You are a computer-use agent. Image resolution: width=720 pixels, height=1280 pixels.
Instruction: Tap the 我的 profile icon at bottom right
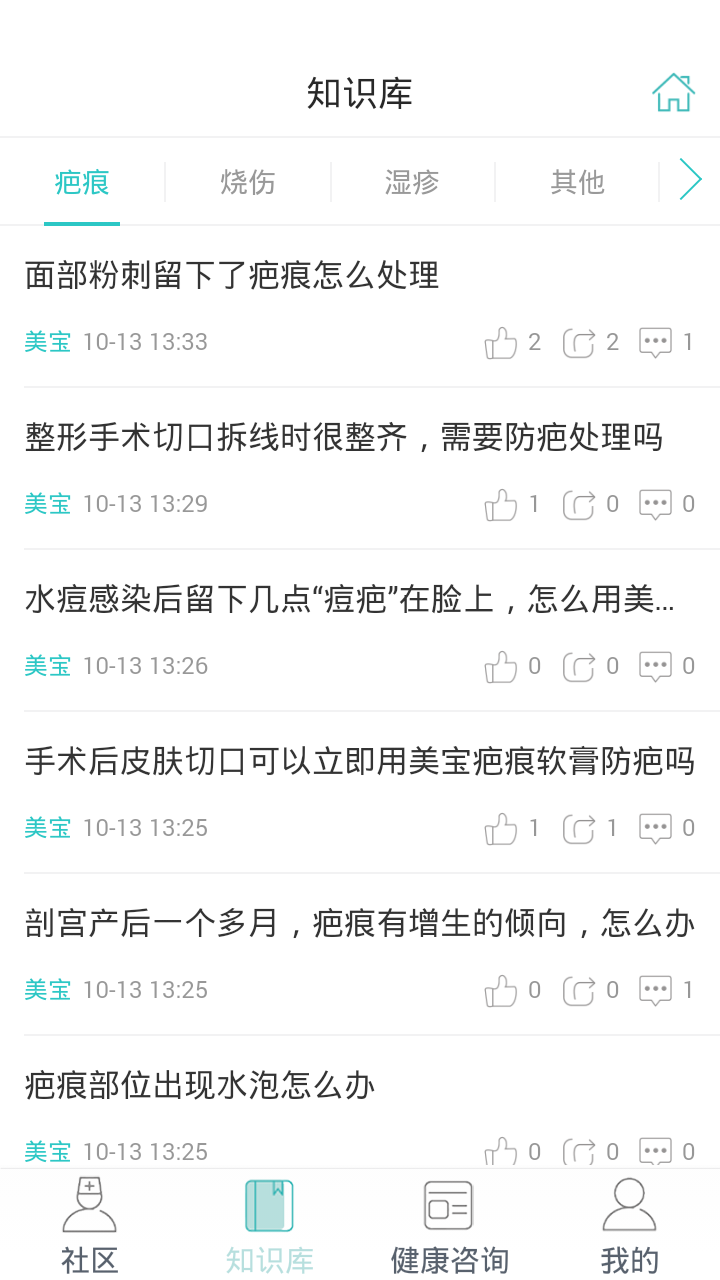(628, 1205)
